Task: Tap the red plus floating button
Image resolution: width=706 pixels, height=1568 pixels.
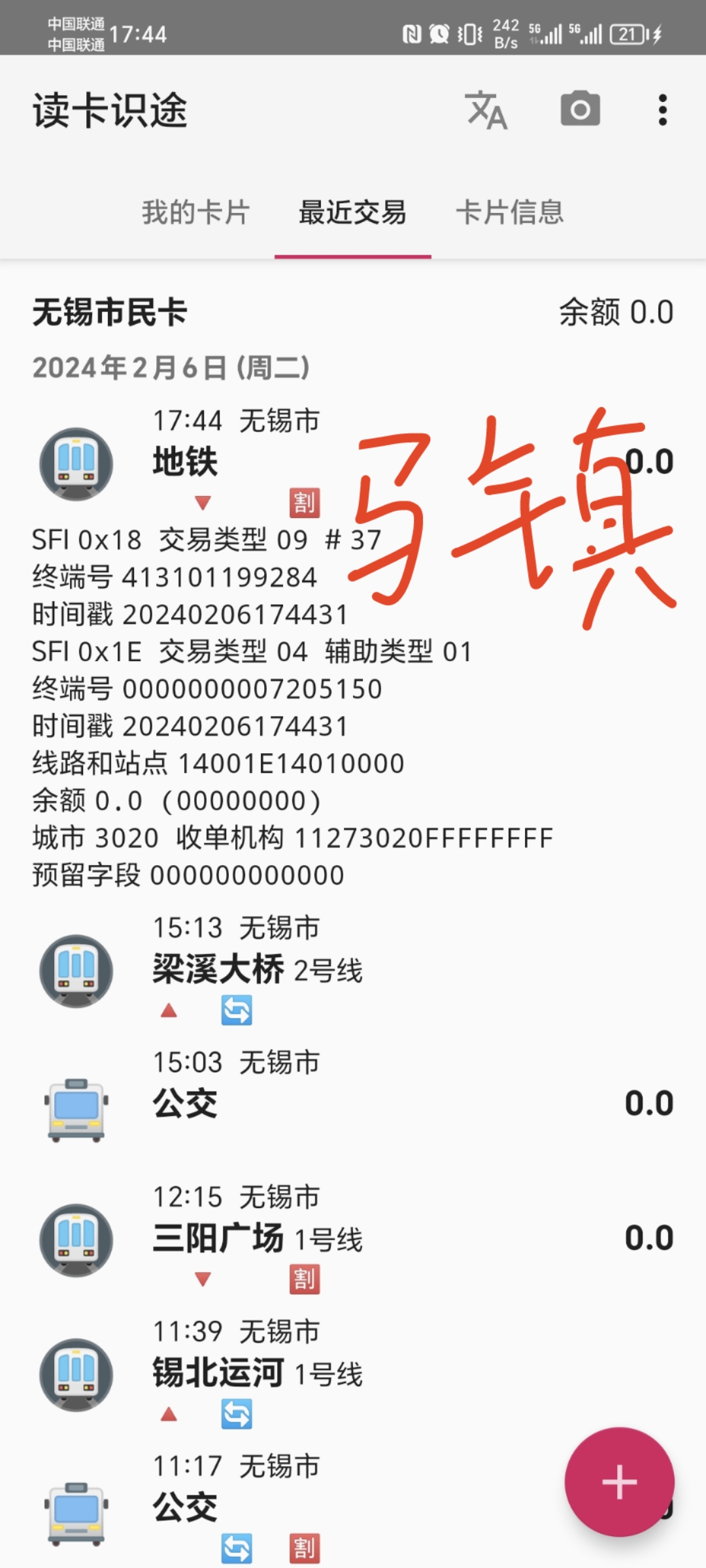Action: [618, 1482]
